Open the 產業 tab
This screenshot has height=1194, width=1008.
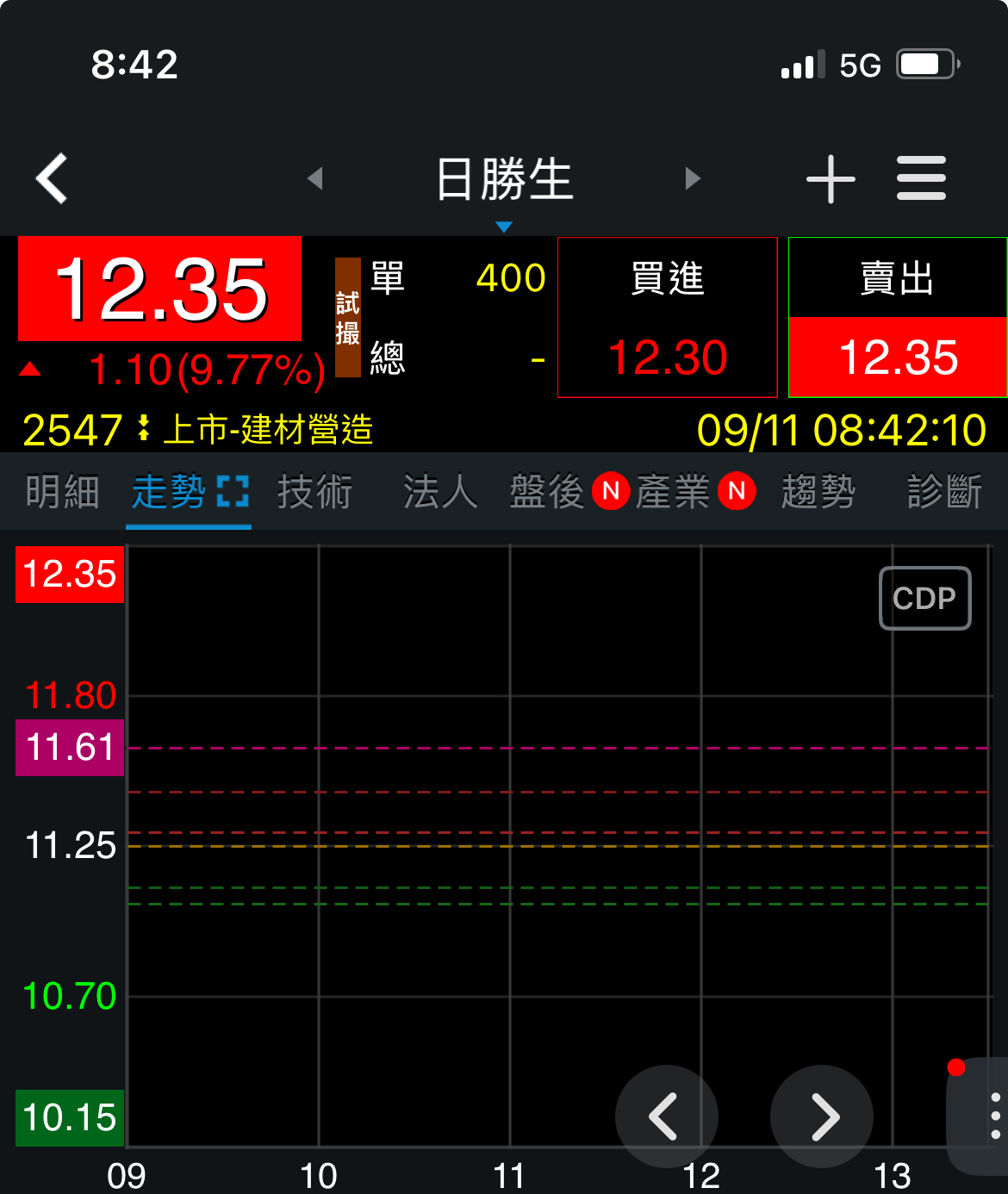point(674,493)
